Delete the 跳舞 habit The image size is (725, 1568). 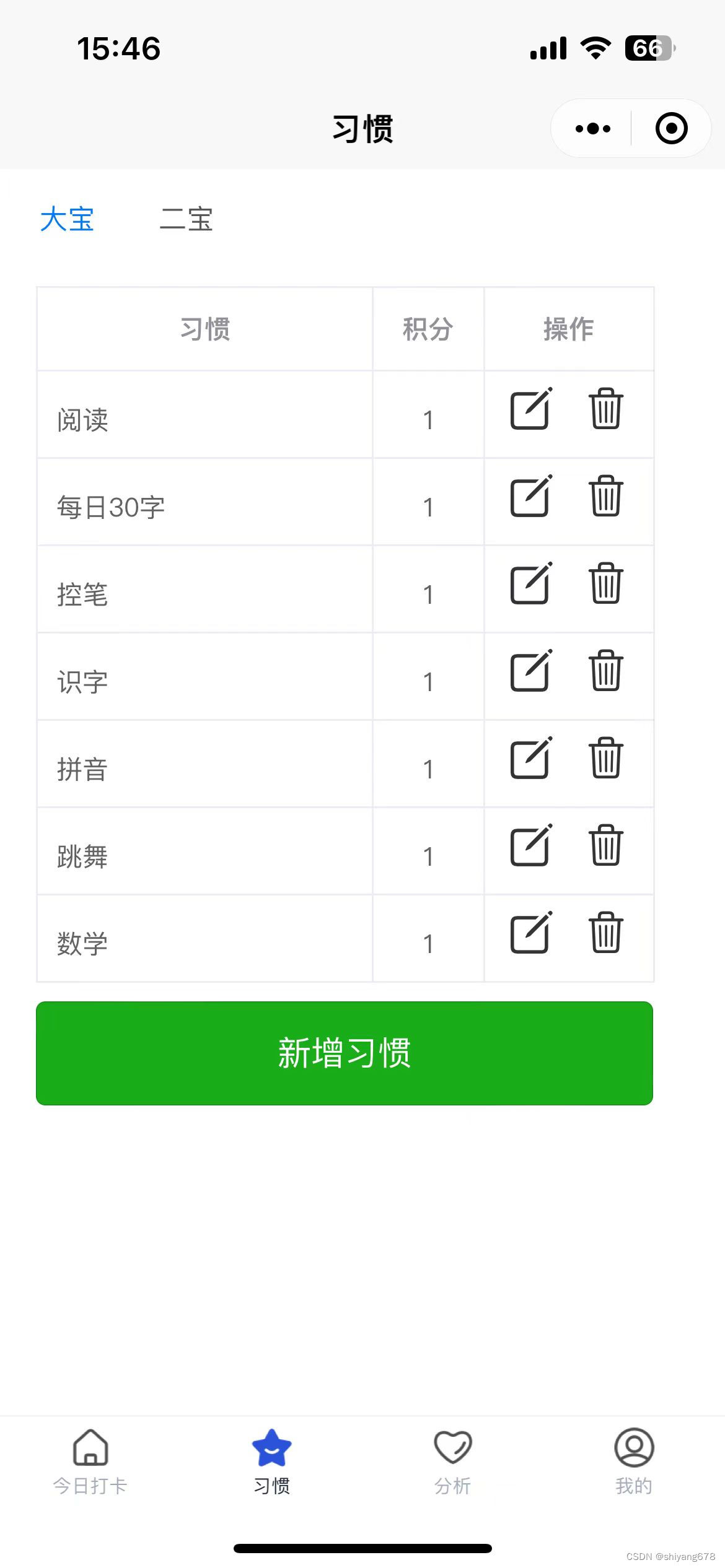tap(605, 845)
